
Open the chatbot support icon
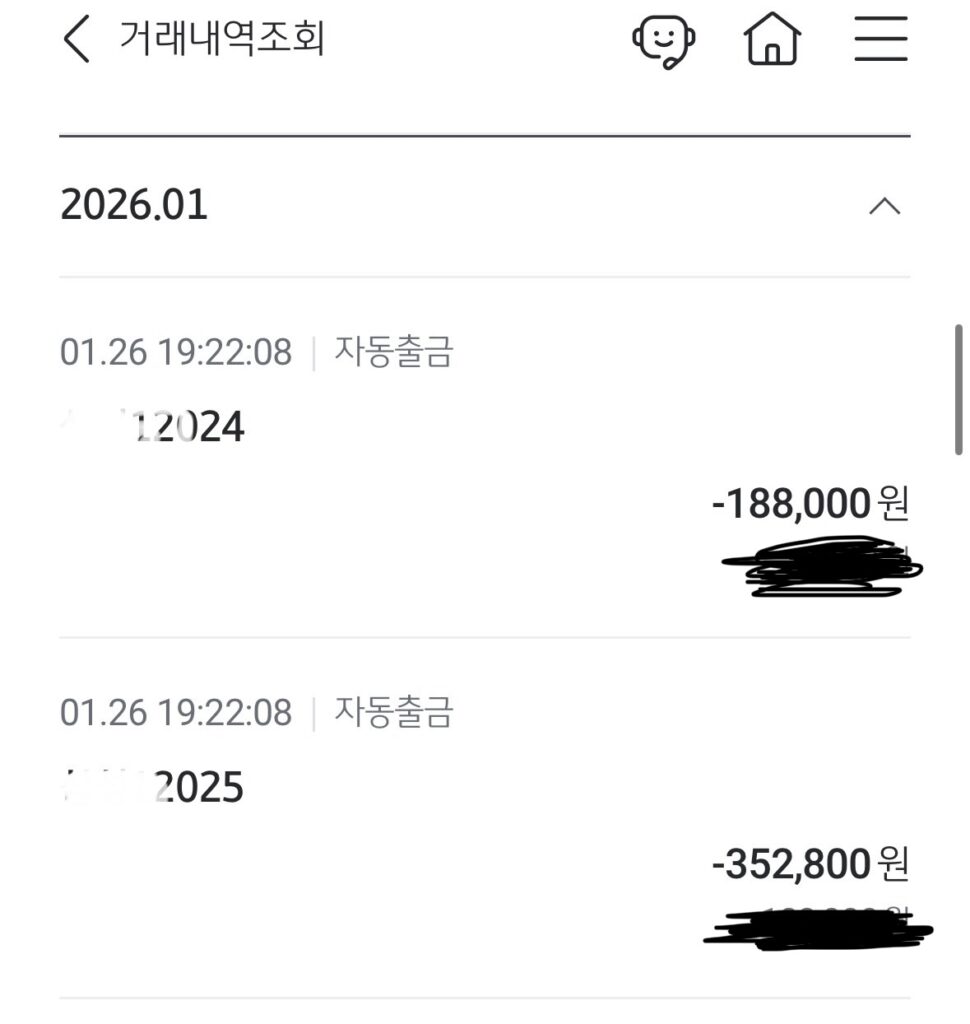pyautogui.click(x=663, y=41)
